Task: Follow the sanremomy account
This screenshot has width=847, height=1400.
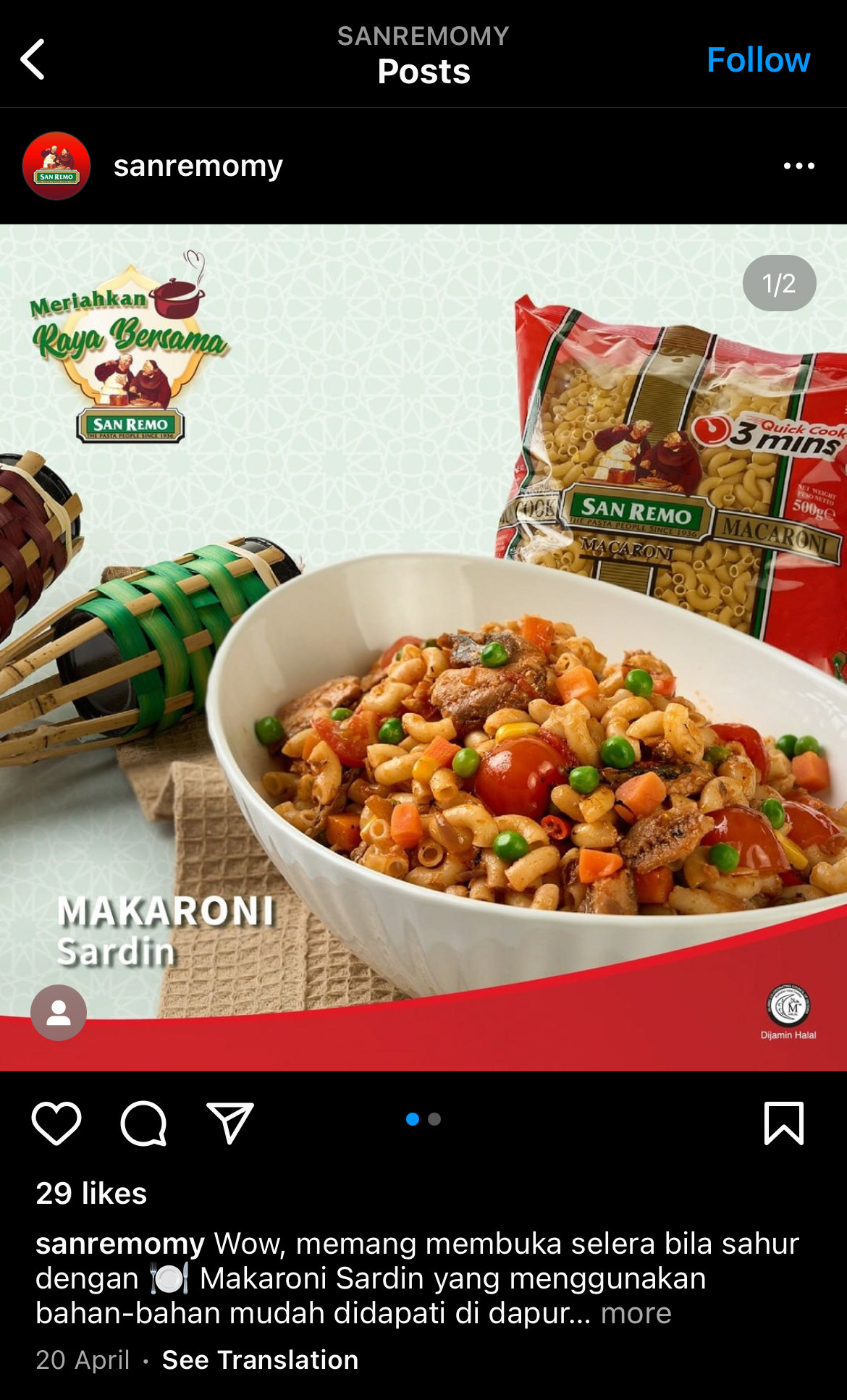Action: tap(758, 59)
